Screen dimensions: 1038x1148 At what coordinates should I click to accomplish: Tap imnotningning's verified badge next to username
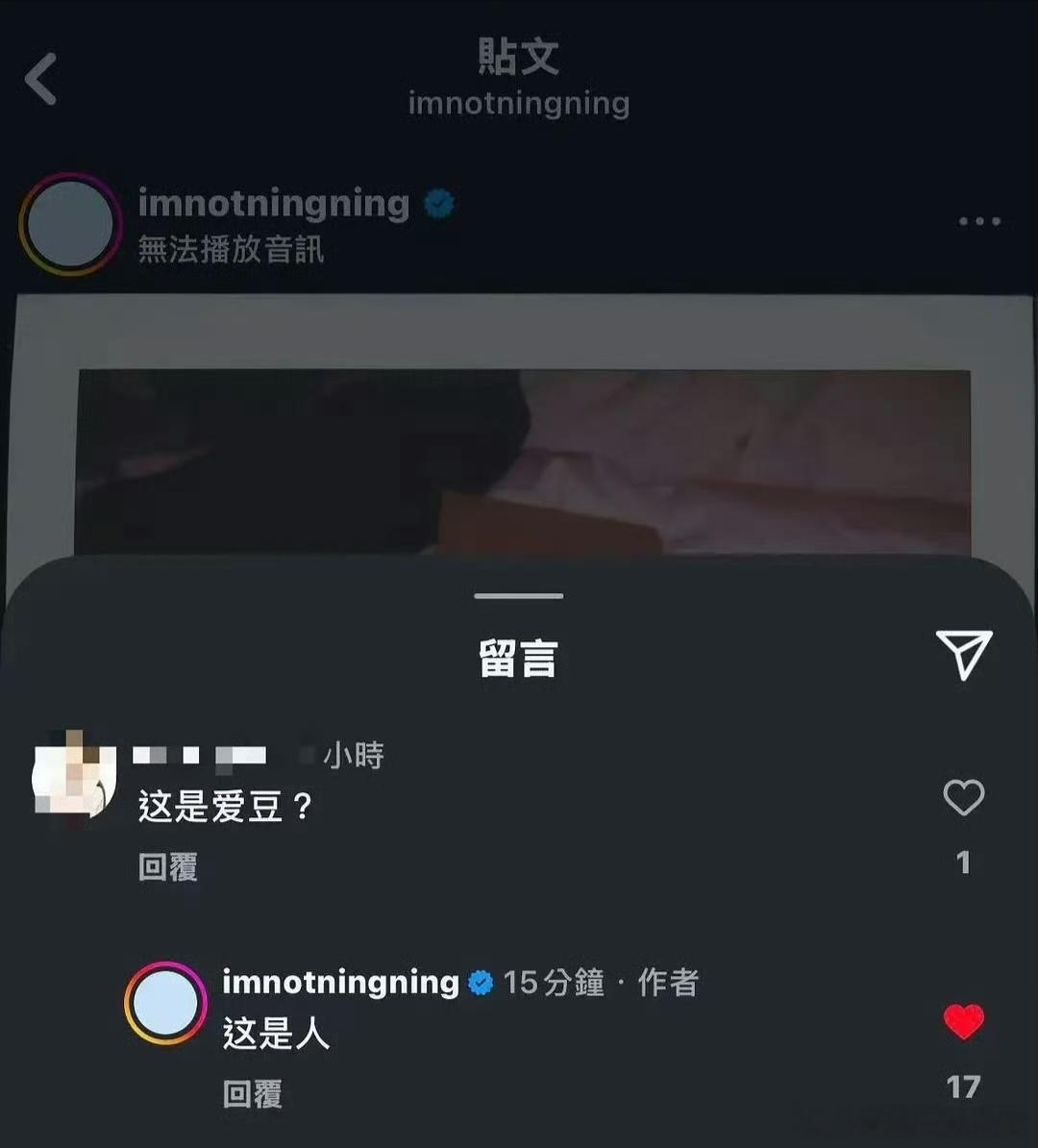pos(439,202)
